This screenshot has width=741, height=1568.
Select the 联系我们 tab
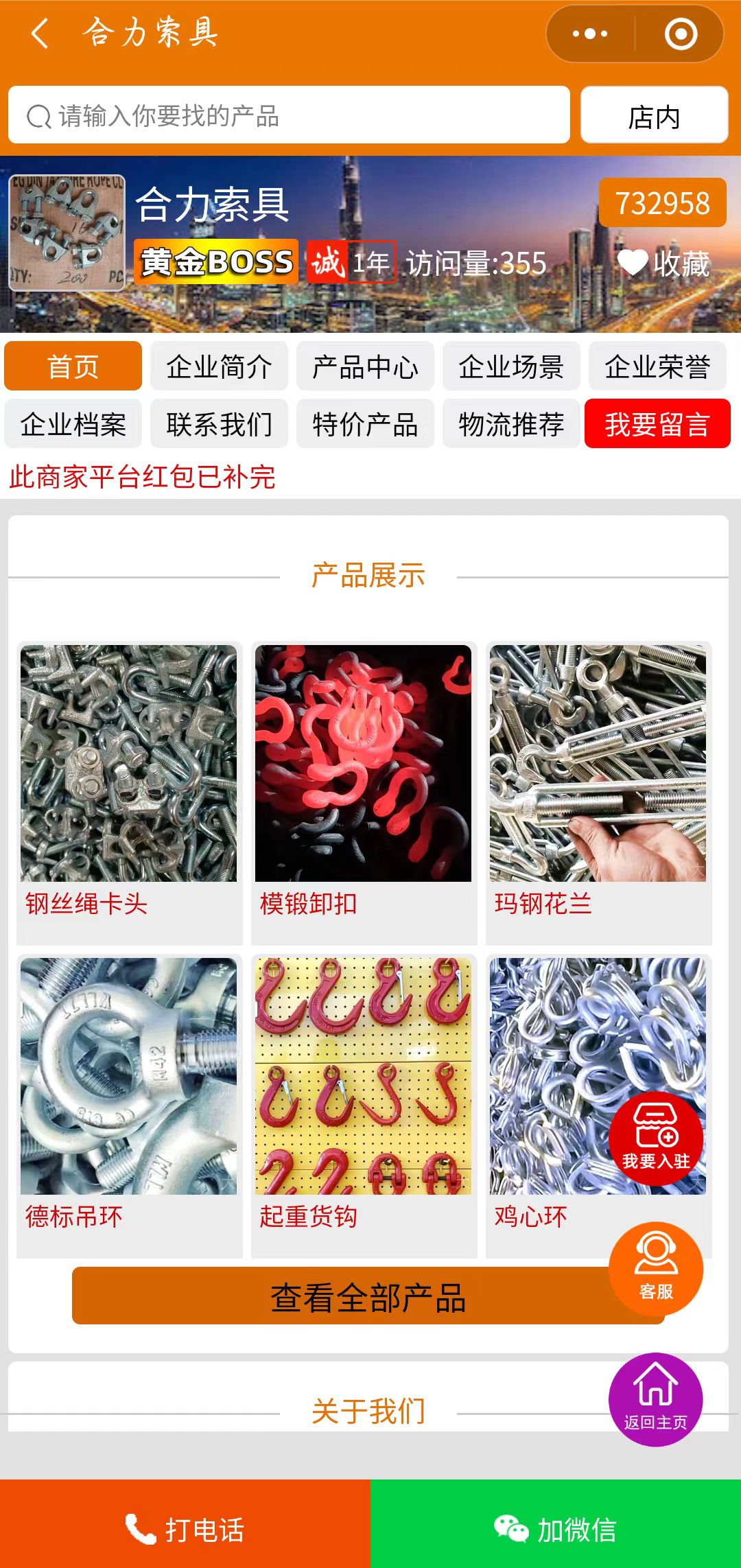(219, 424)
